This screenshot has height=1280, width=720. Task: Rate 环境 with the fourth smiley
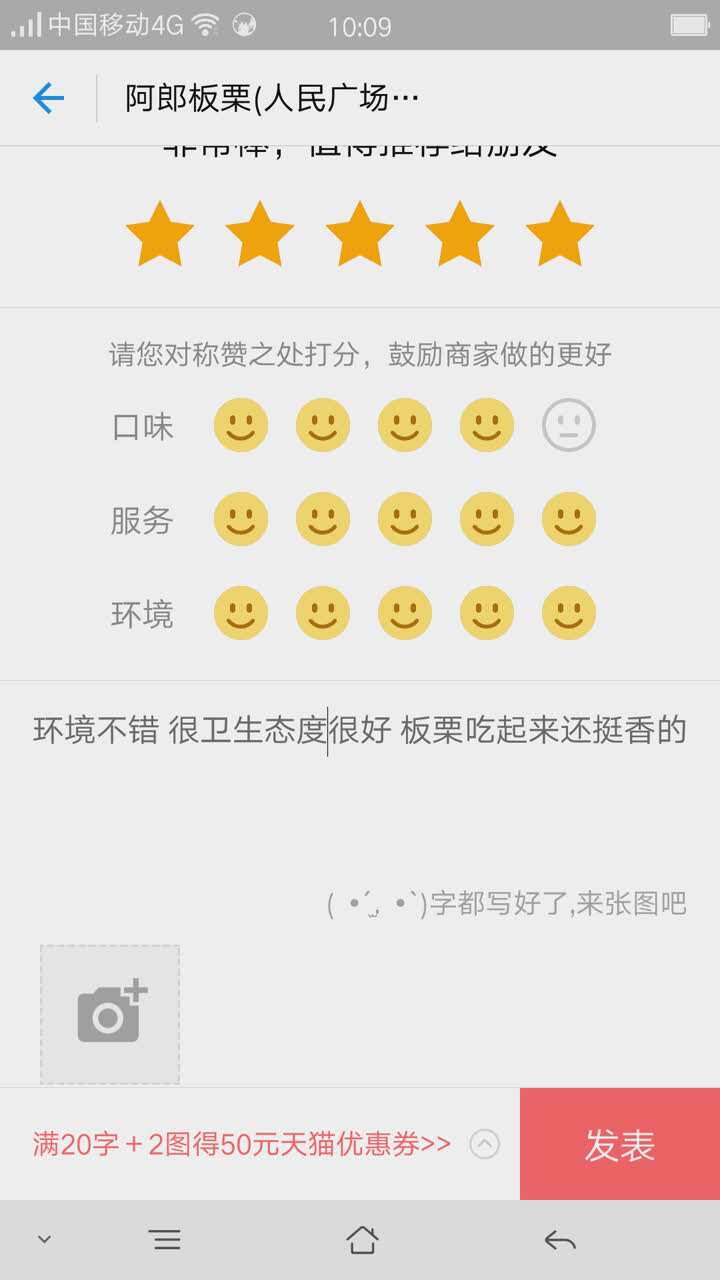[x=487, y=613]
